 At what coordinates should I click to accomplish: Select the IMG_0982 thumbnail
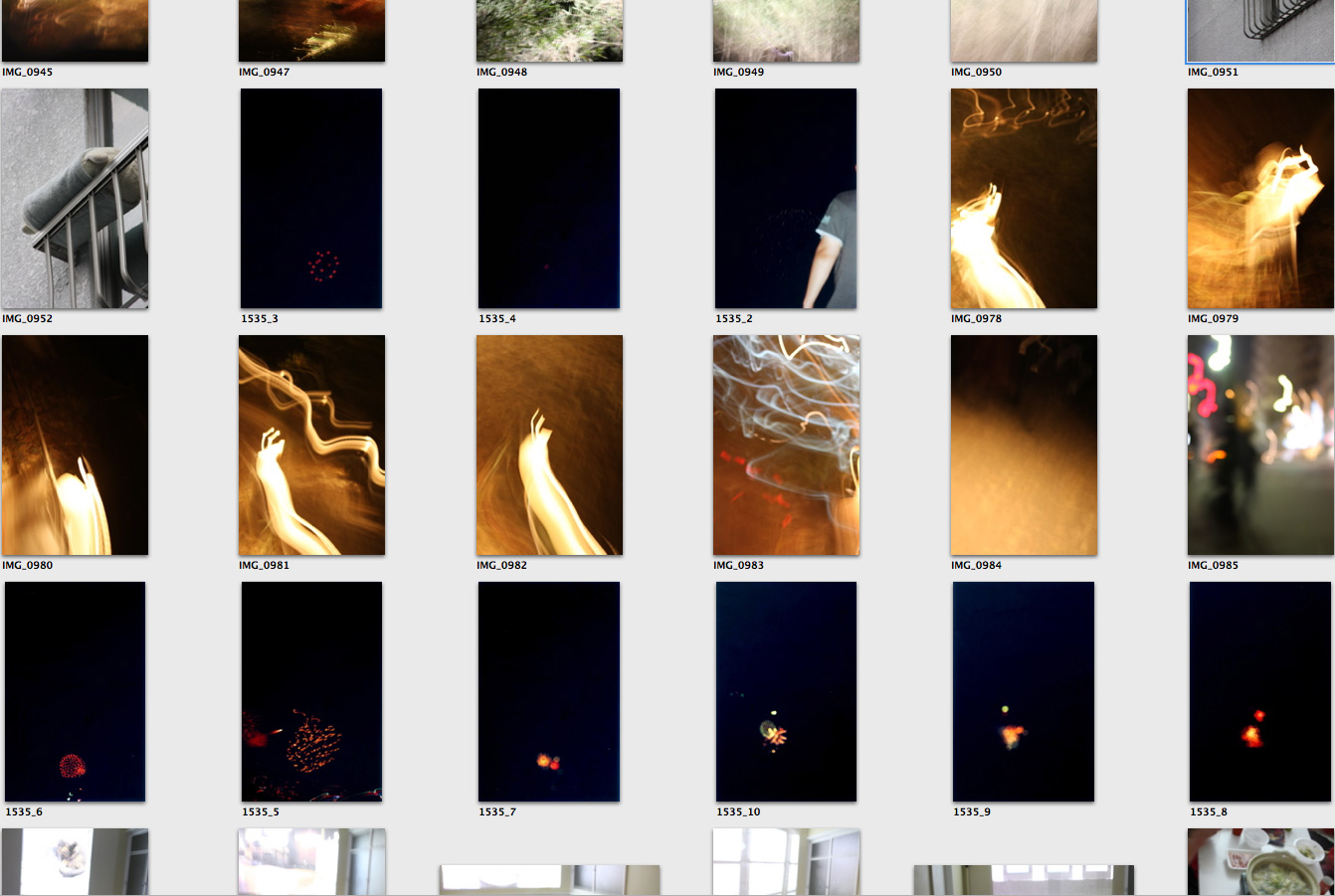coord(549,445)
